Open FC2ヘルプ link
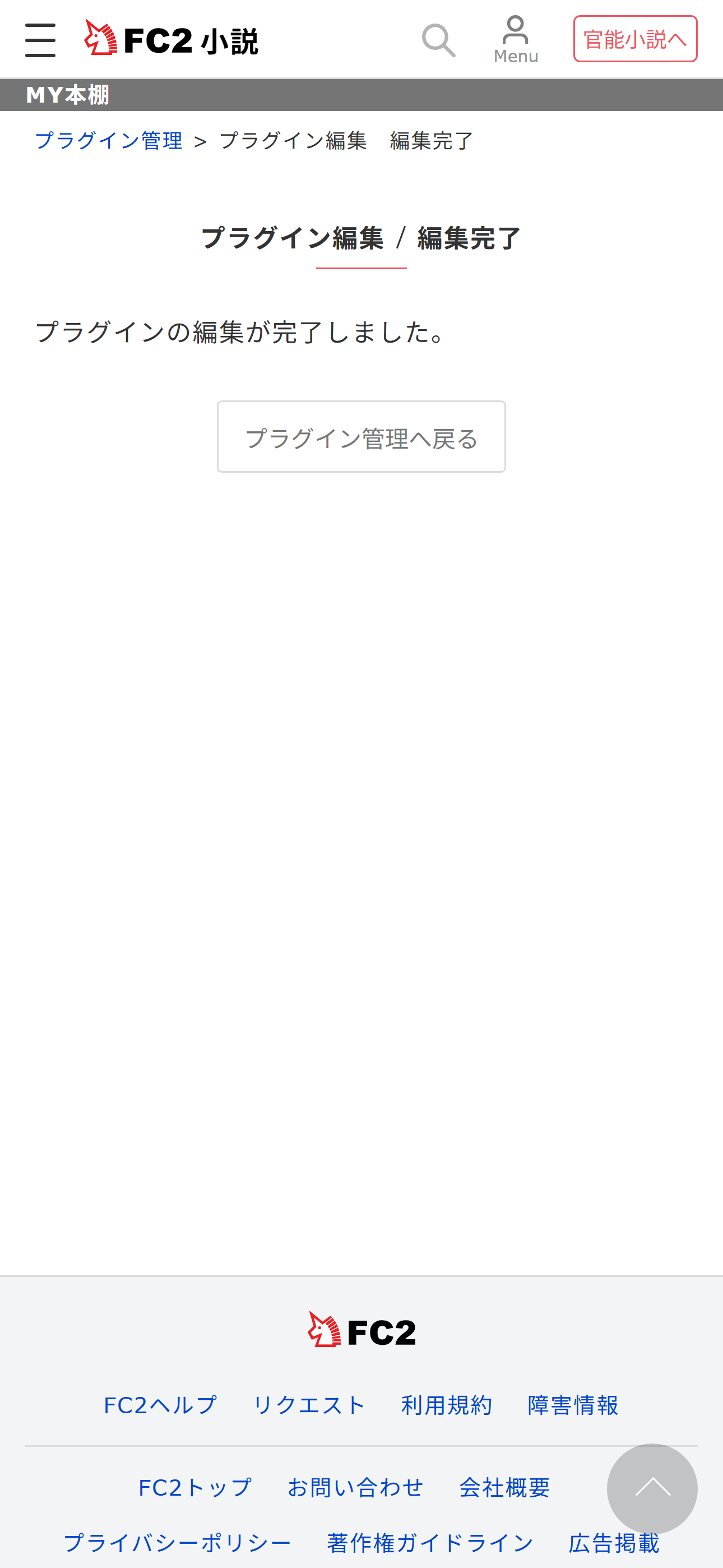The height and width of the screenshot is (1568, 723). coord(160,1405)
